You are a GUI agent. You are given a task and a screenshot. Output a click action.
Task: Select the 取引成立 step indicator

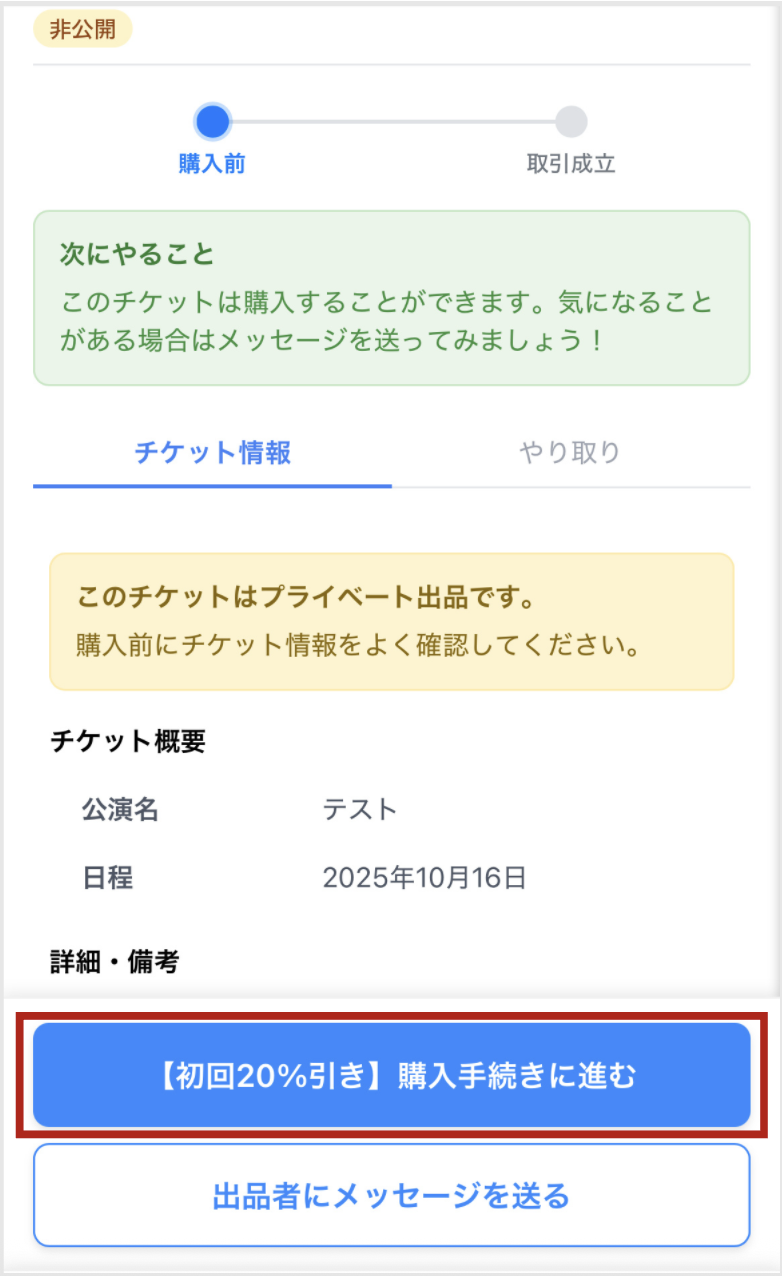coord(570,140)
